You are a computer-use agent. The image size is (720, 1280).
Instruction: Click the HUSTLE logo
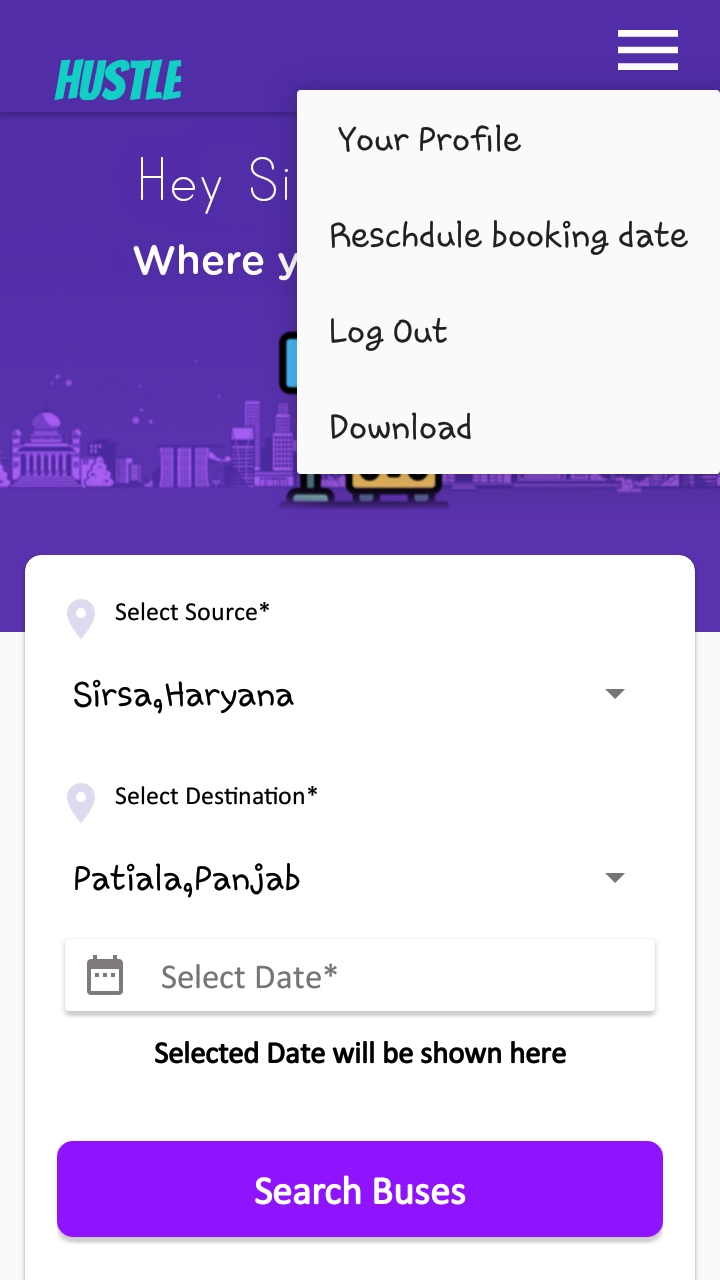click(x=118, y=78)
